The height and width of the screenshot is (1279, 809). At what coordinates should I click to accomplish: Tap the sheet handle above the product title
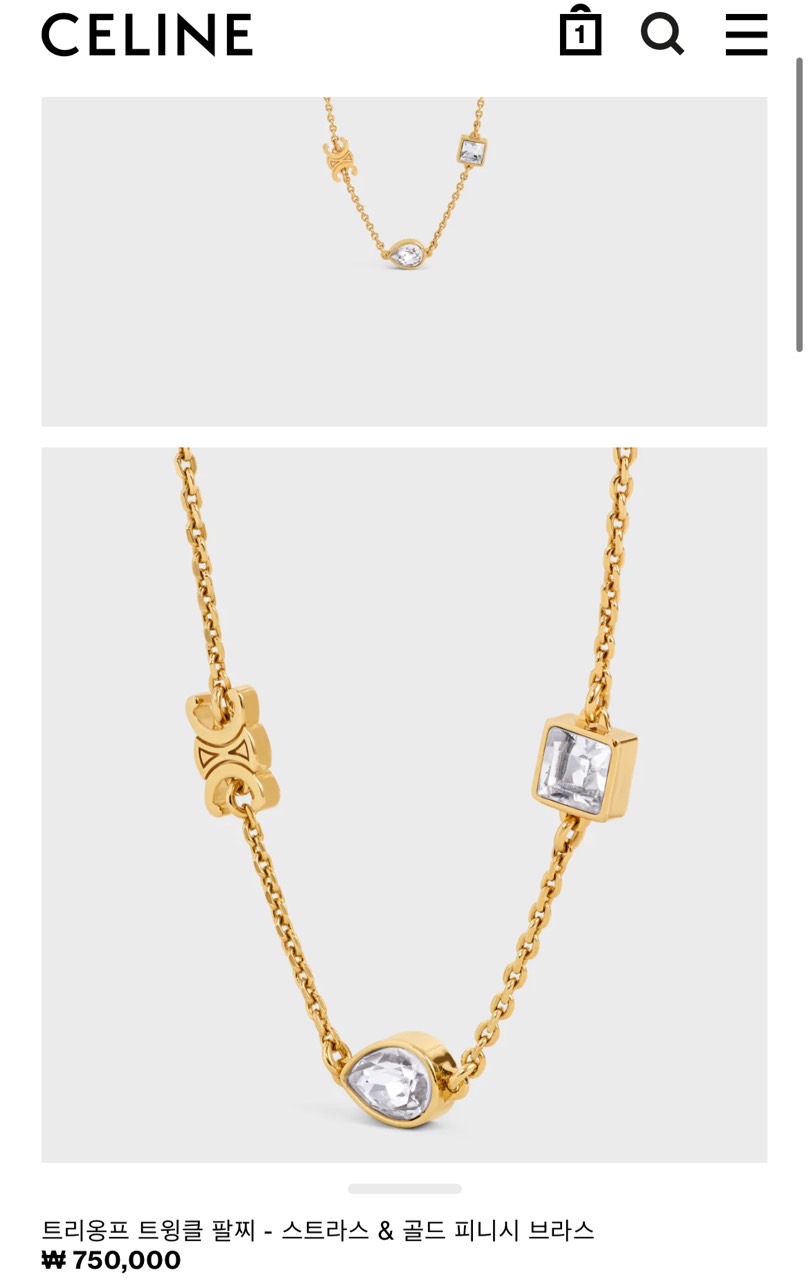coord(404,1189)
